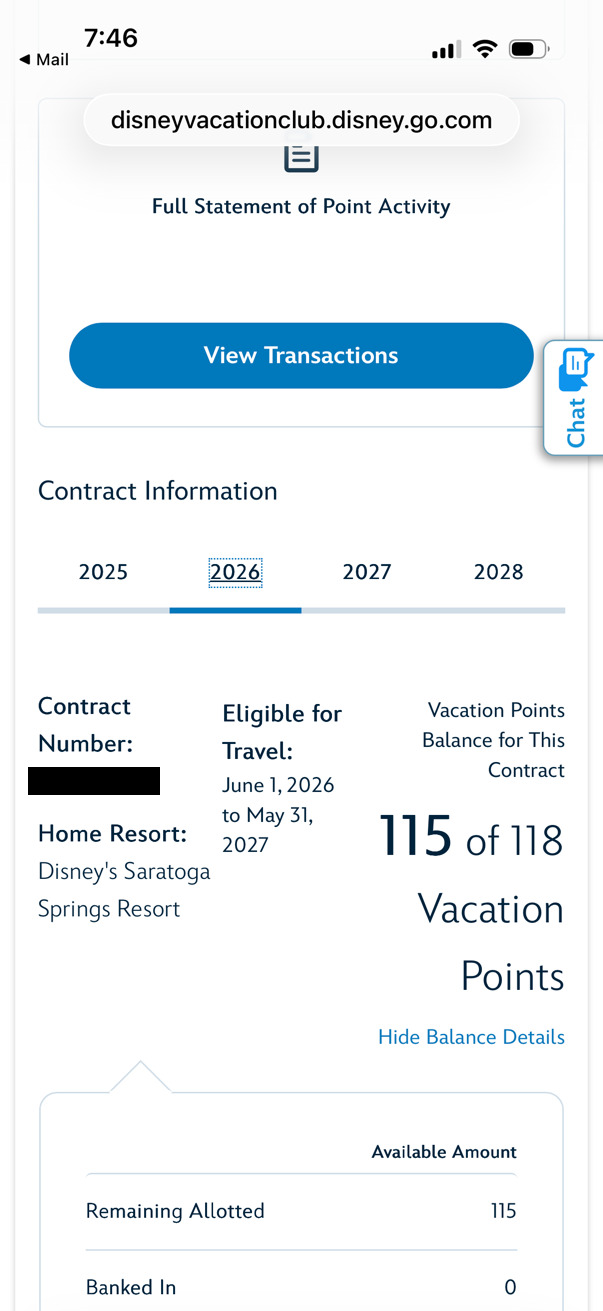This screenshot has height=1311, width=603.
Task: Tap the website address bar
Action: point(301,121)
